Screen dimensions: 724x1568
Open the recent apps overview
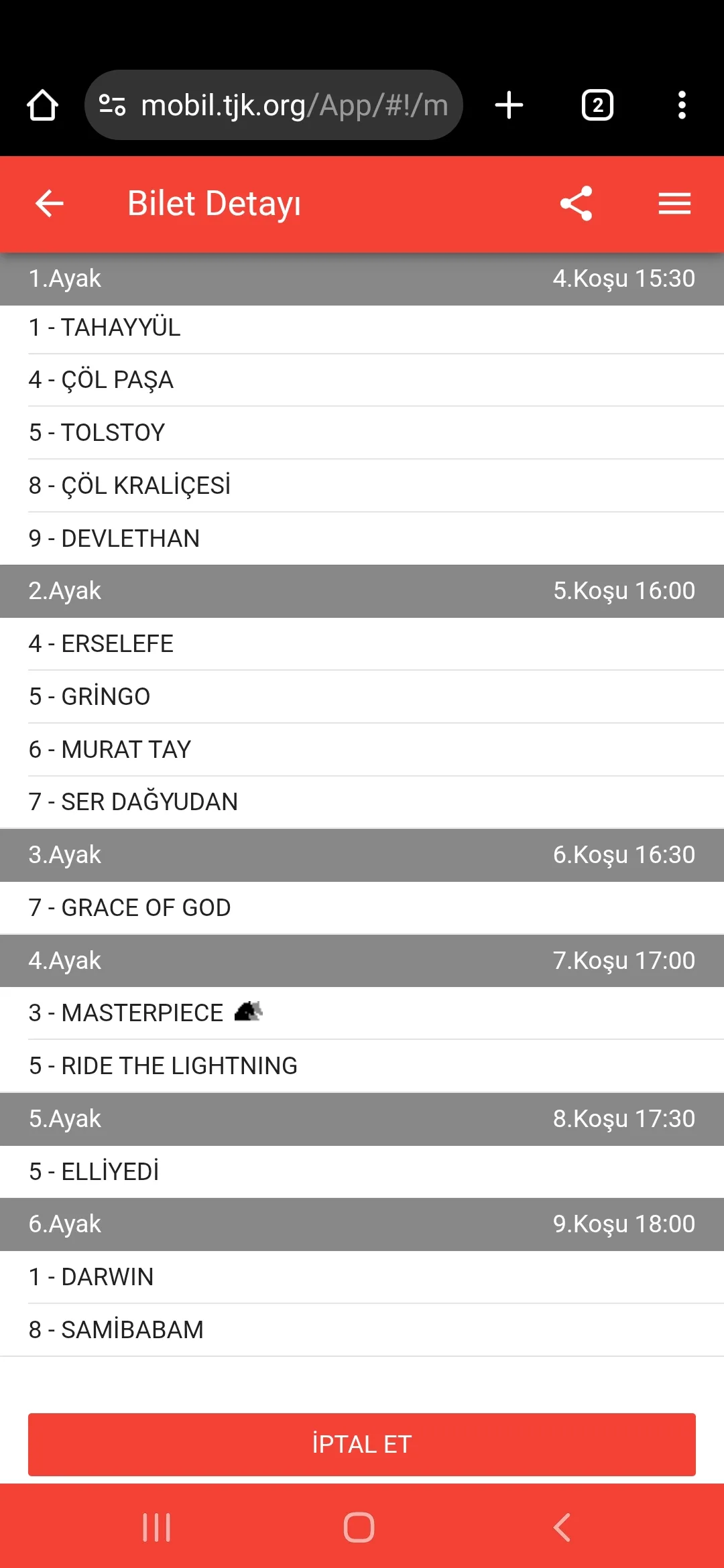click(x=157, y=1528)
